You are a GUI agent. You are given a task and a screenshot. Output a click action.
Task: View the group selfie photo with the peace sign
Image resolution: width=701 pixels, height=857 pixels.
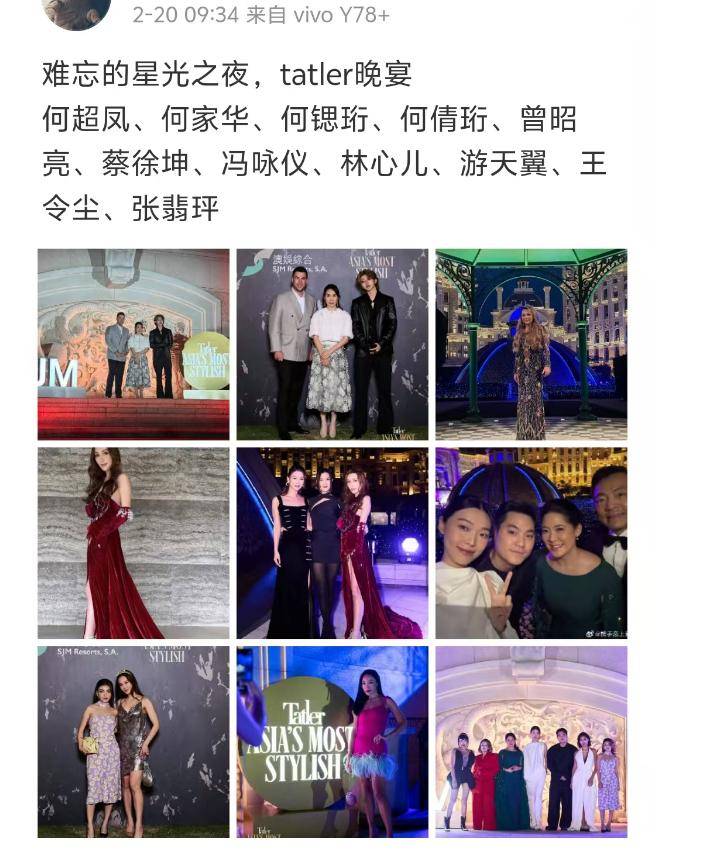(x=531, y=542)
